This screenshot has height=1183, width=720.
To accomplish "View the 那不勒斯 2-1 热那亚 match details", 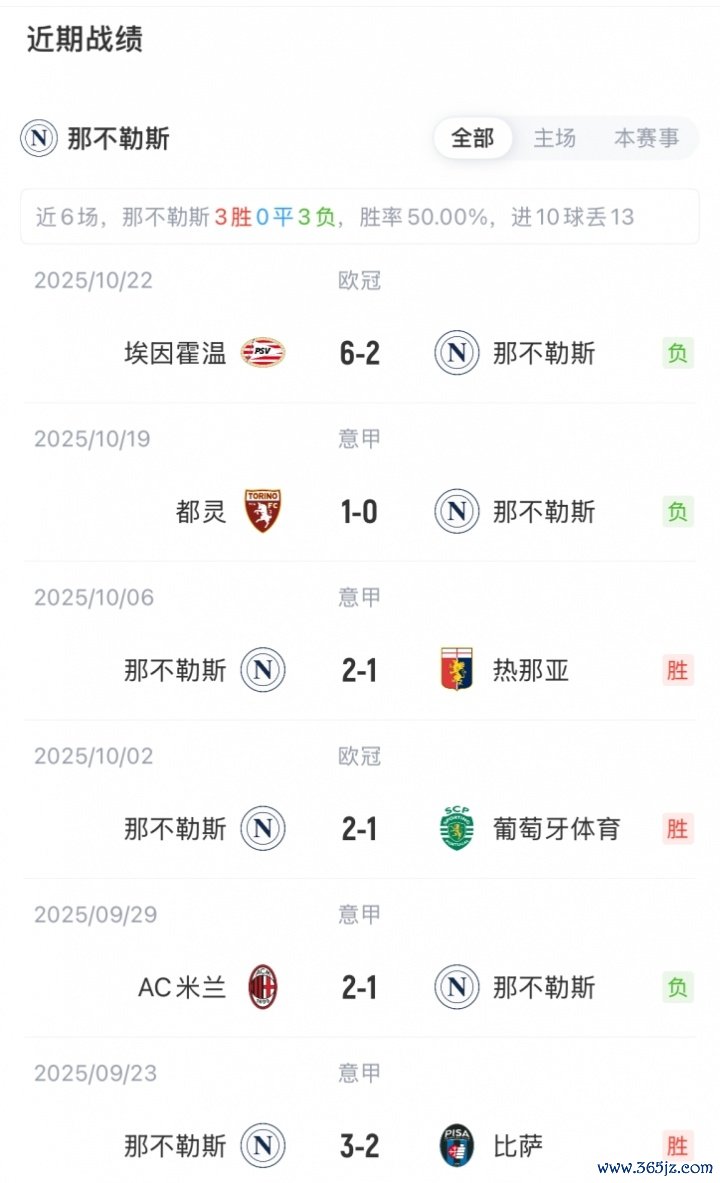I will pyautogui.click(x=360, y=670).
